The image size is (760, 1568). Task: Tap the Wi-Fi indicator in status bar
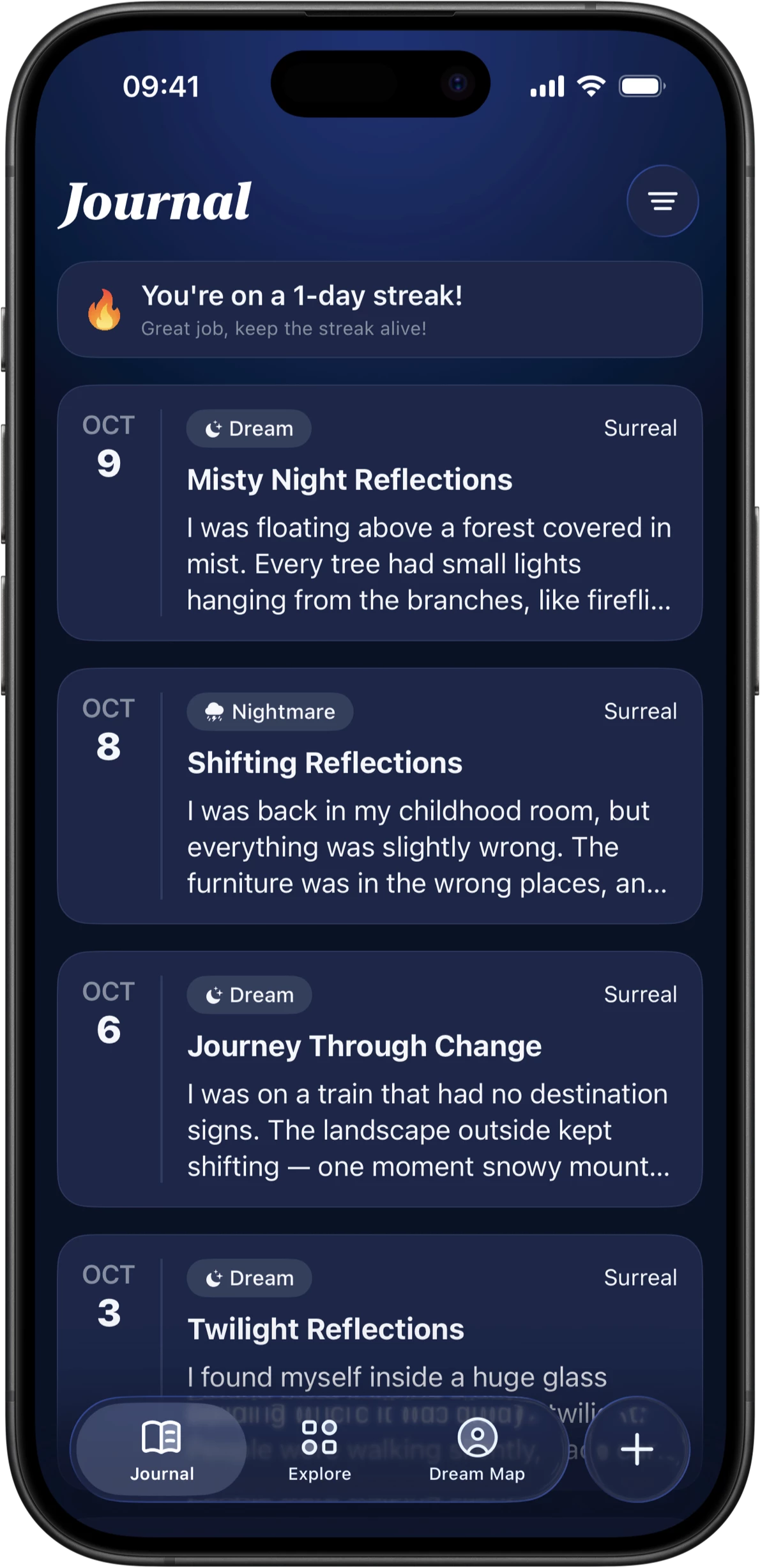tap(589, 85)
